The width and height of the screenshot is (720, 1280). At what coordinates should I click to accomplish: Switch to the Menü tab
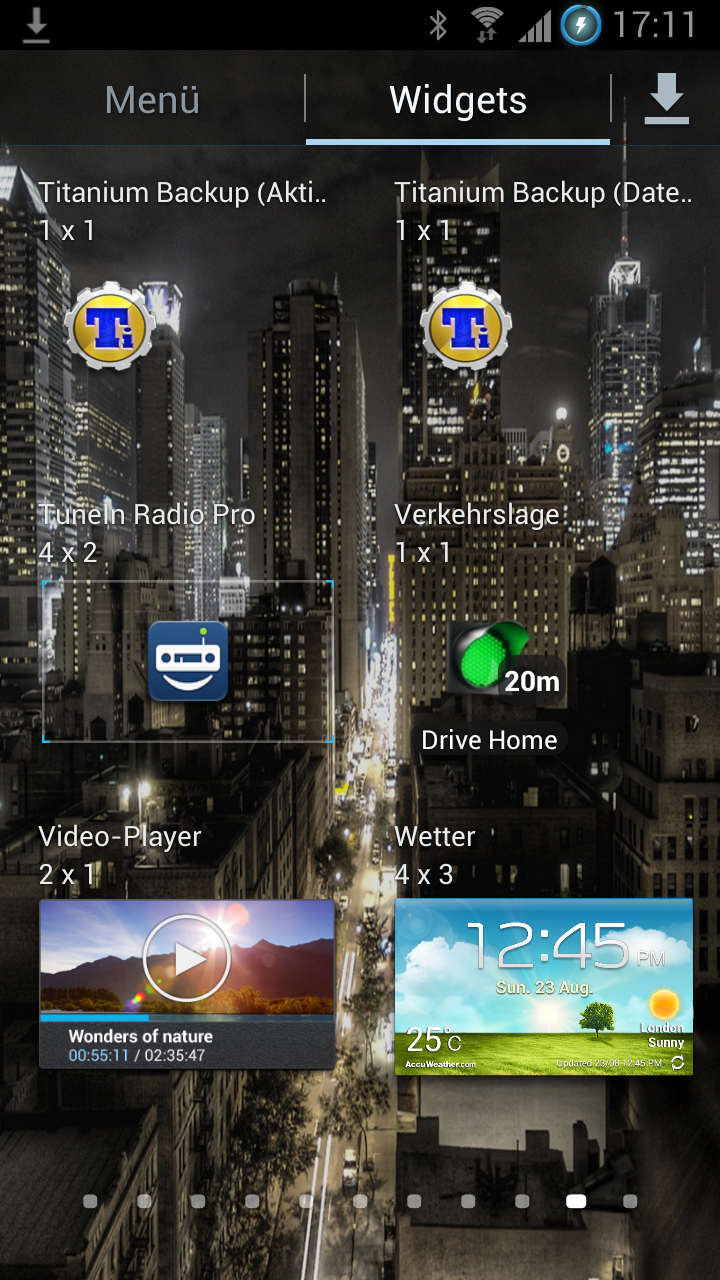point(152,100)
